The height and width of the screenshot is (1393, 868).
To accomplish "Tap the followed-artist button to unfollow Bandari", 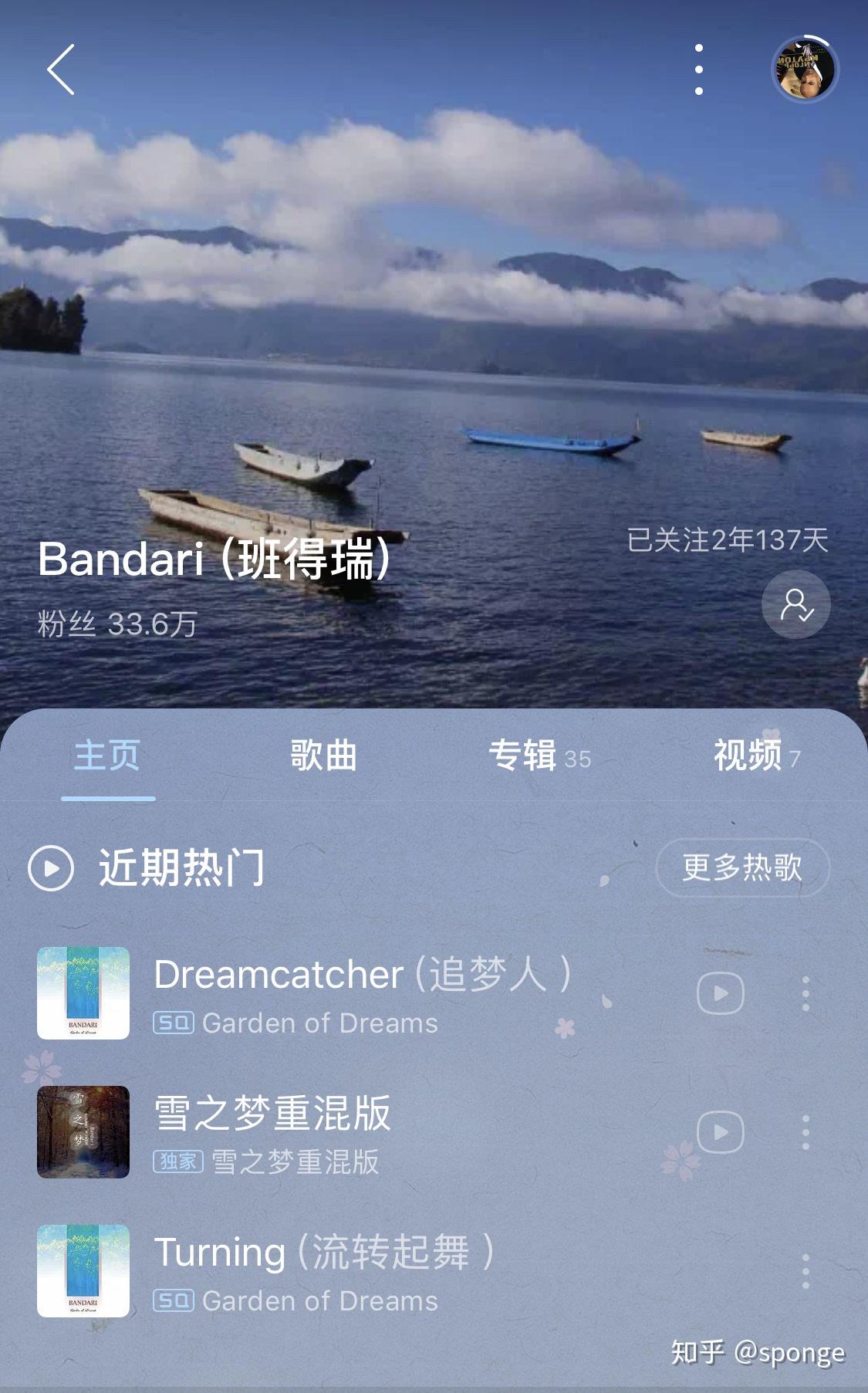I will point(795,604).
